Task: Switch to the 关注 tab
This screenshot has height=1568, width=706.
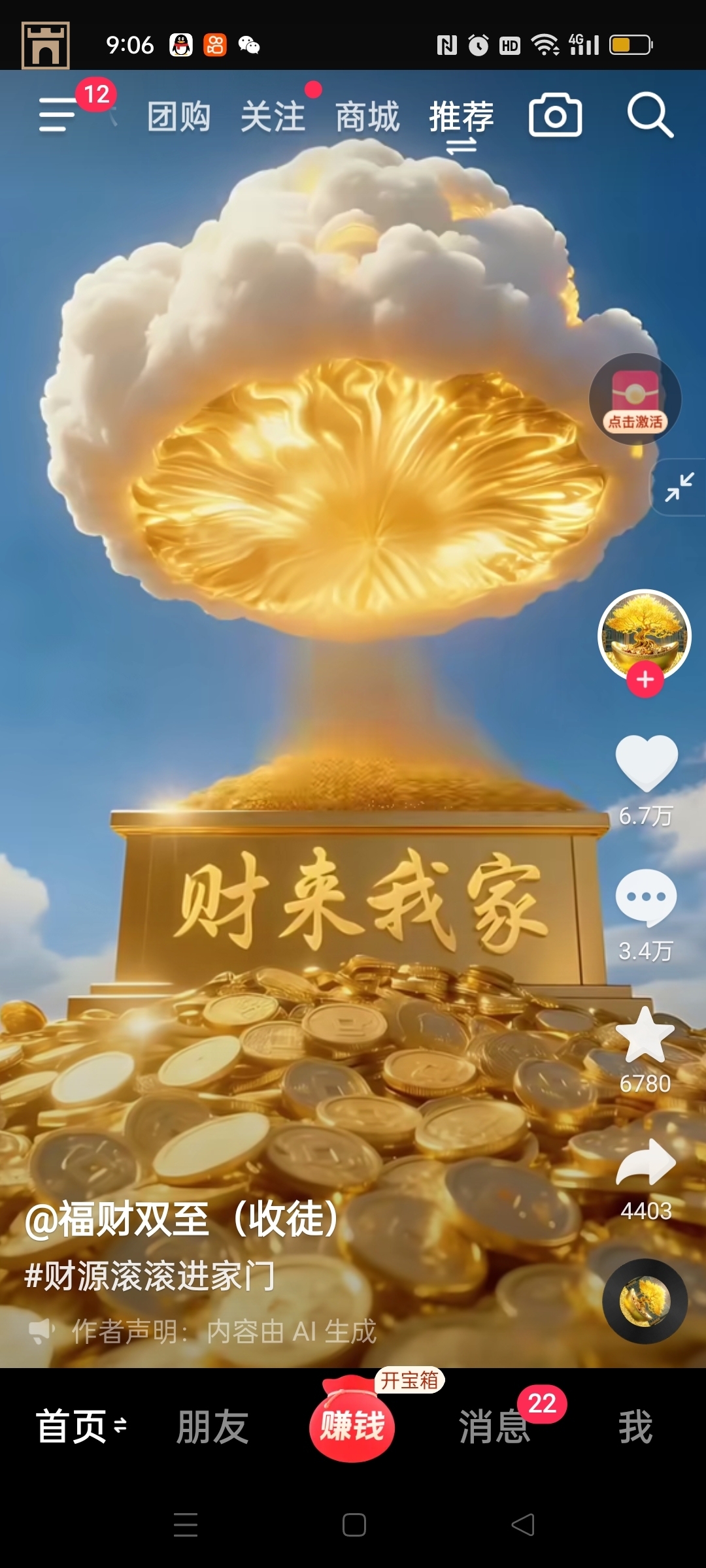Action: (x=273, y=117)
